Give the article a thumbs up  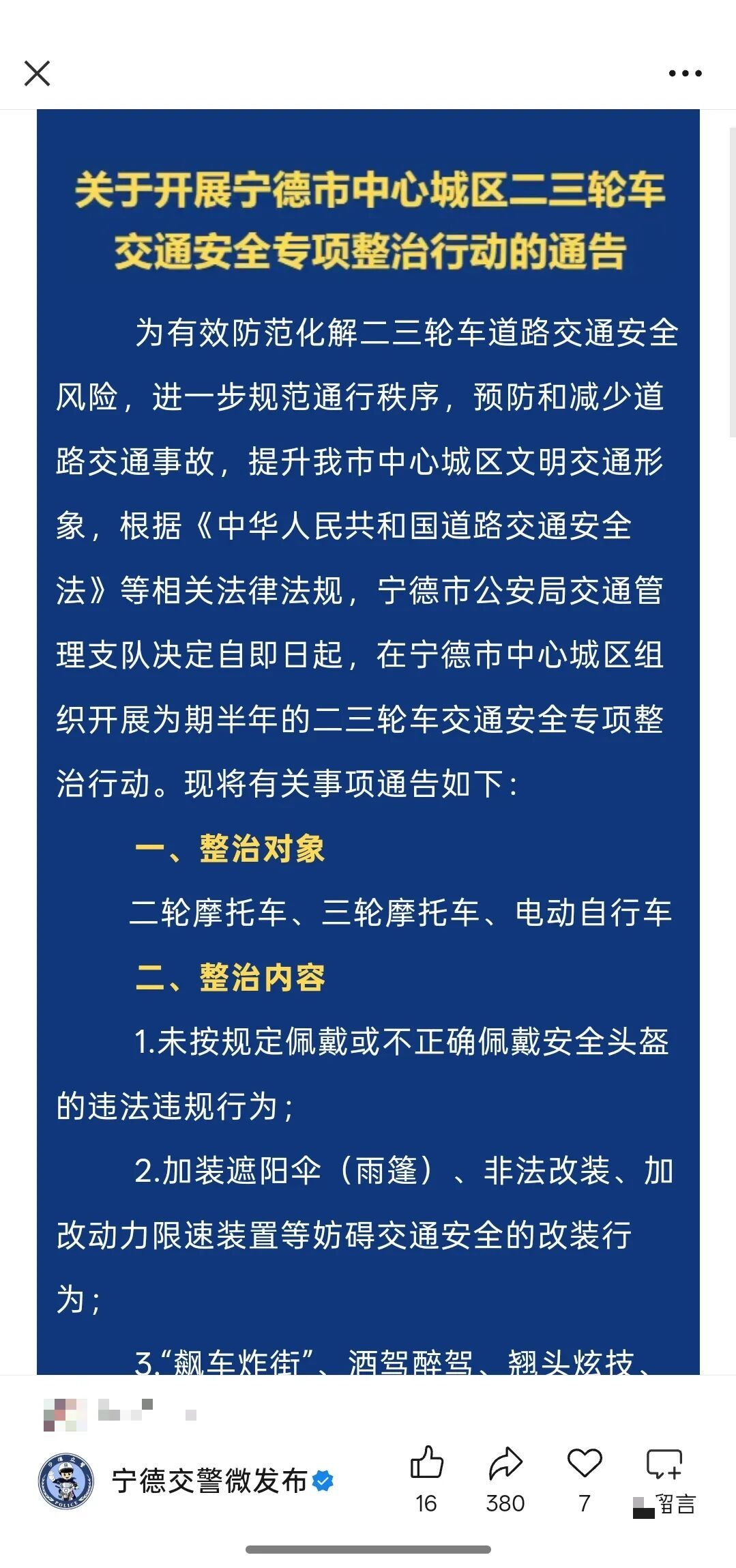pyautogui.click(x=426, y=1464)
